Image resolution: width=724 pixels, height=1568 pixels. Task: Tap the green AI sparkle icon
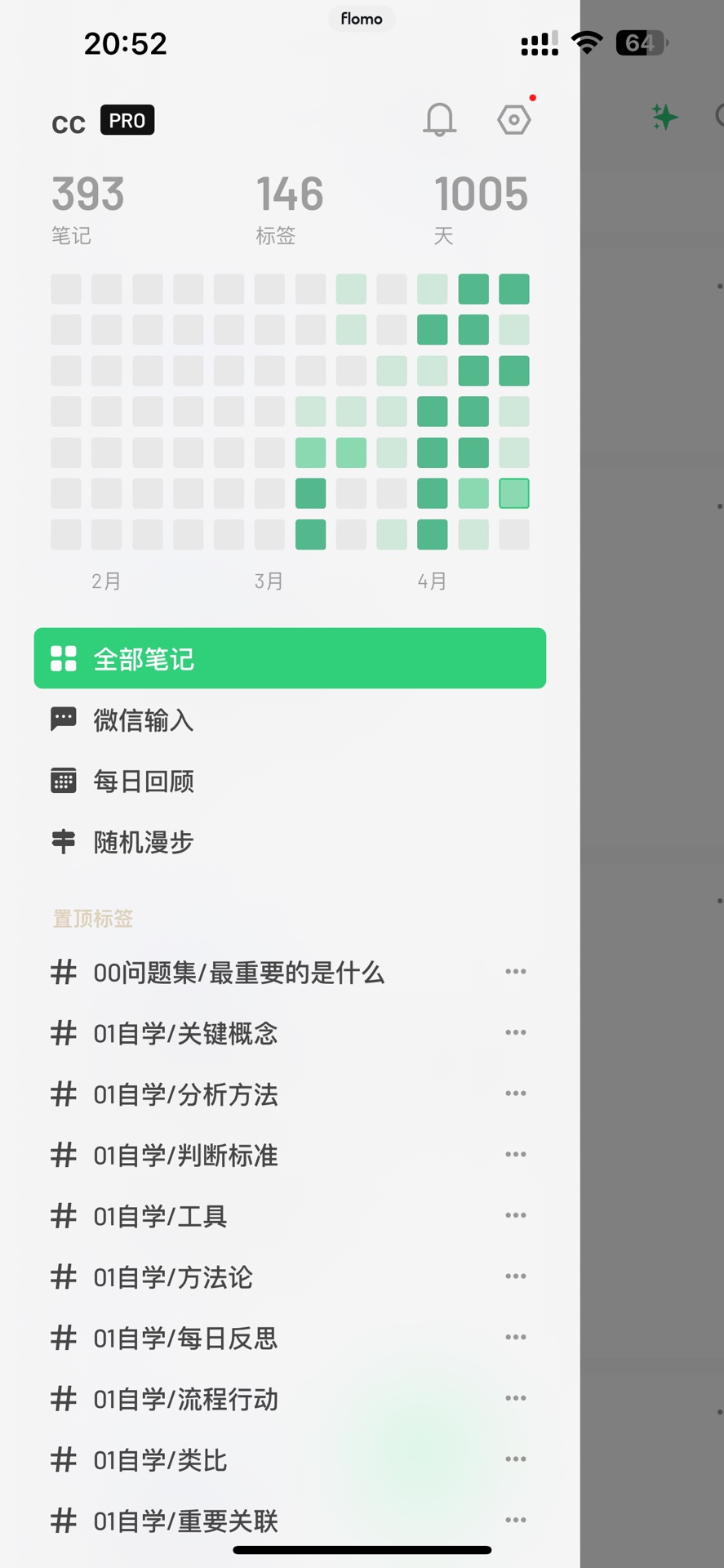[x=664, y=117]
